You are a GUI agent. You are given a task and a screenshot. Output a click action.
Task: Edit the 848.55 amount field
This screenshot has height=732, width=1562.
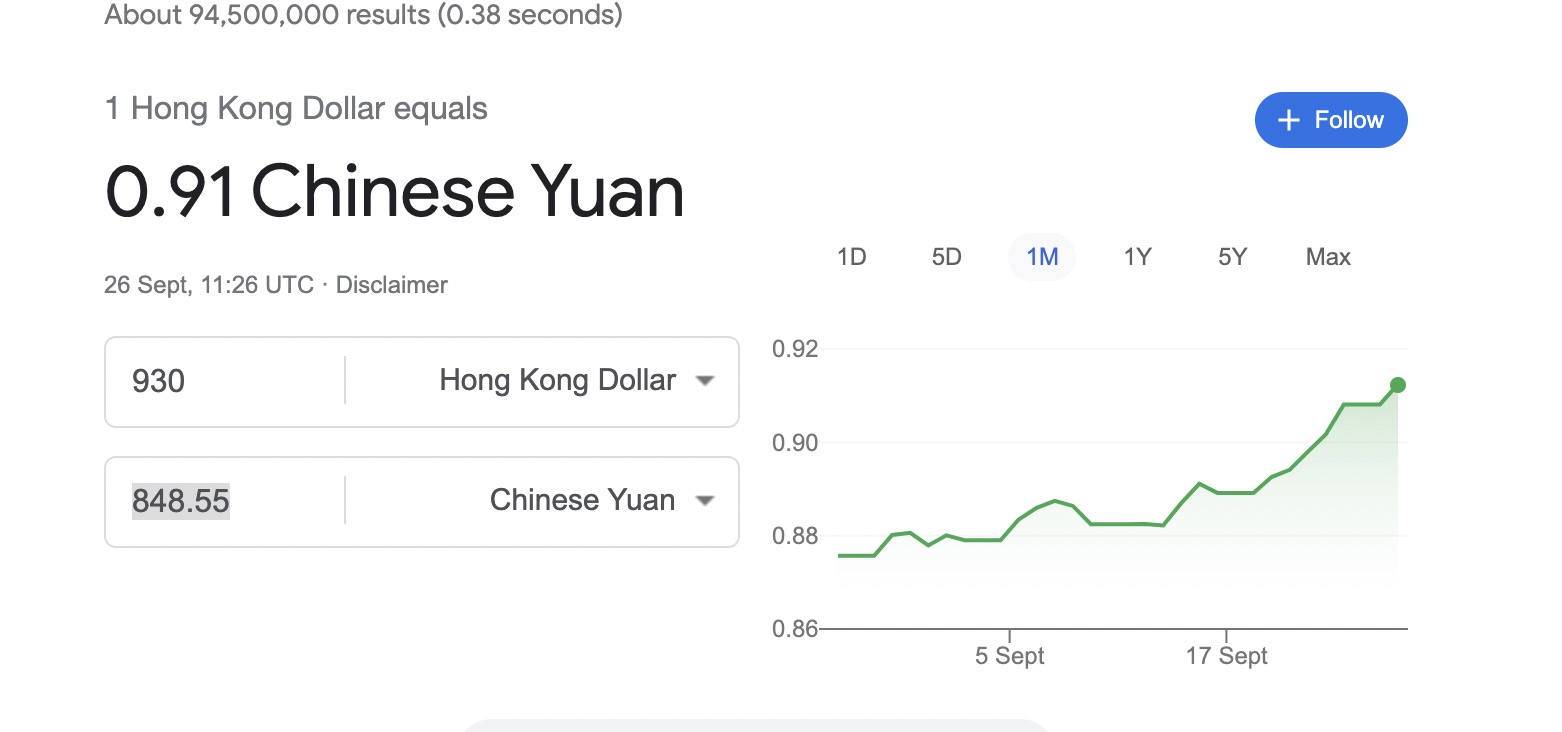(x=230, y=501)
